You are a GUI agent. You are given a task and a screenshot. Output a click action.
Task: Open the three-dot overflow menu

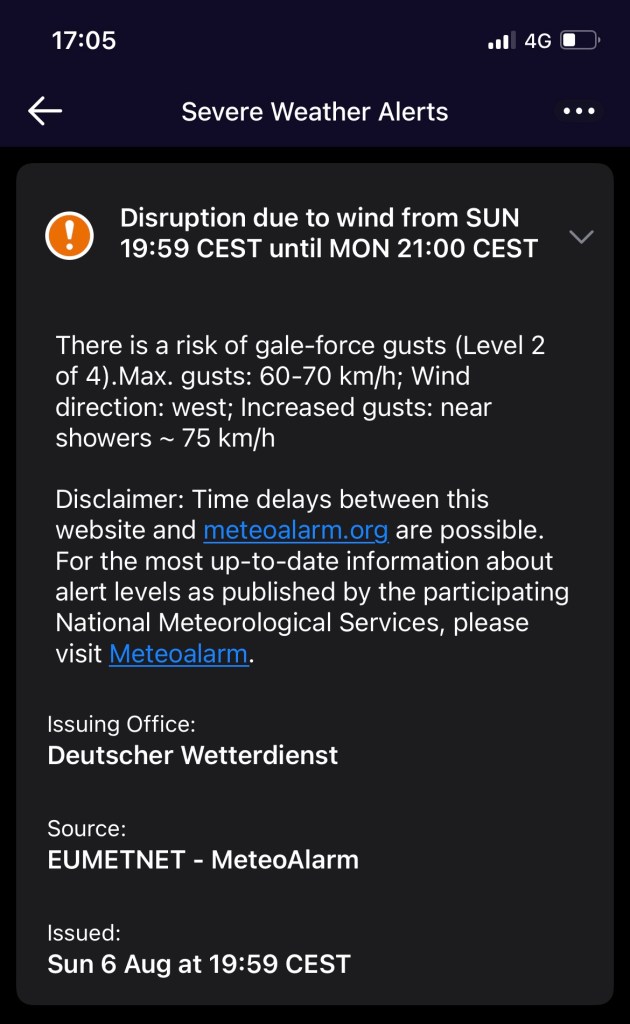(x=579, y=111)
